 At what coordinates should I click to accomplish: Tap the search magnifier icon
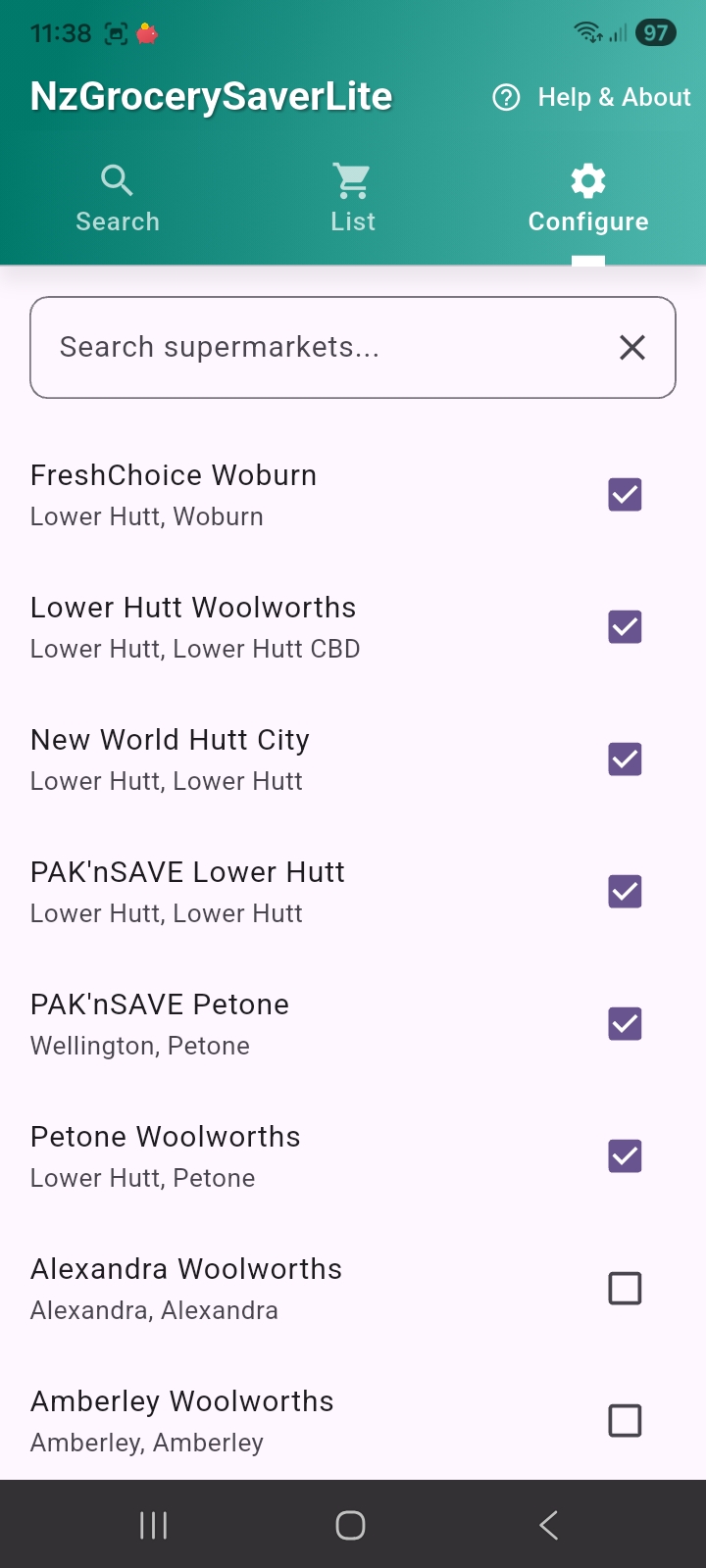tap(117, 180)
